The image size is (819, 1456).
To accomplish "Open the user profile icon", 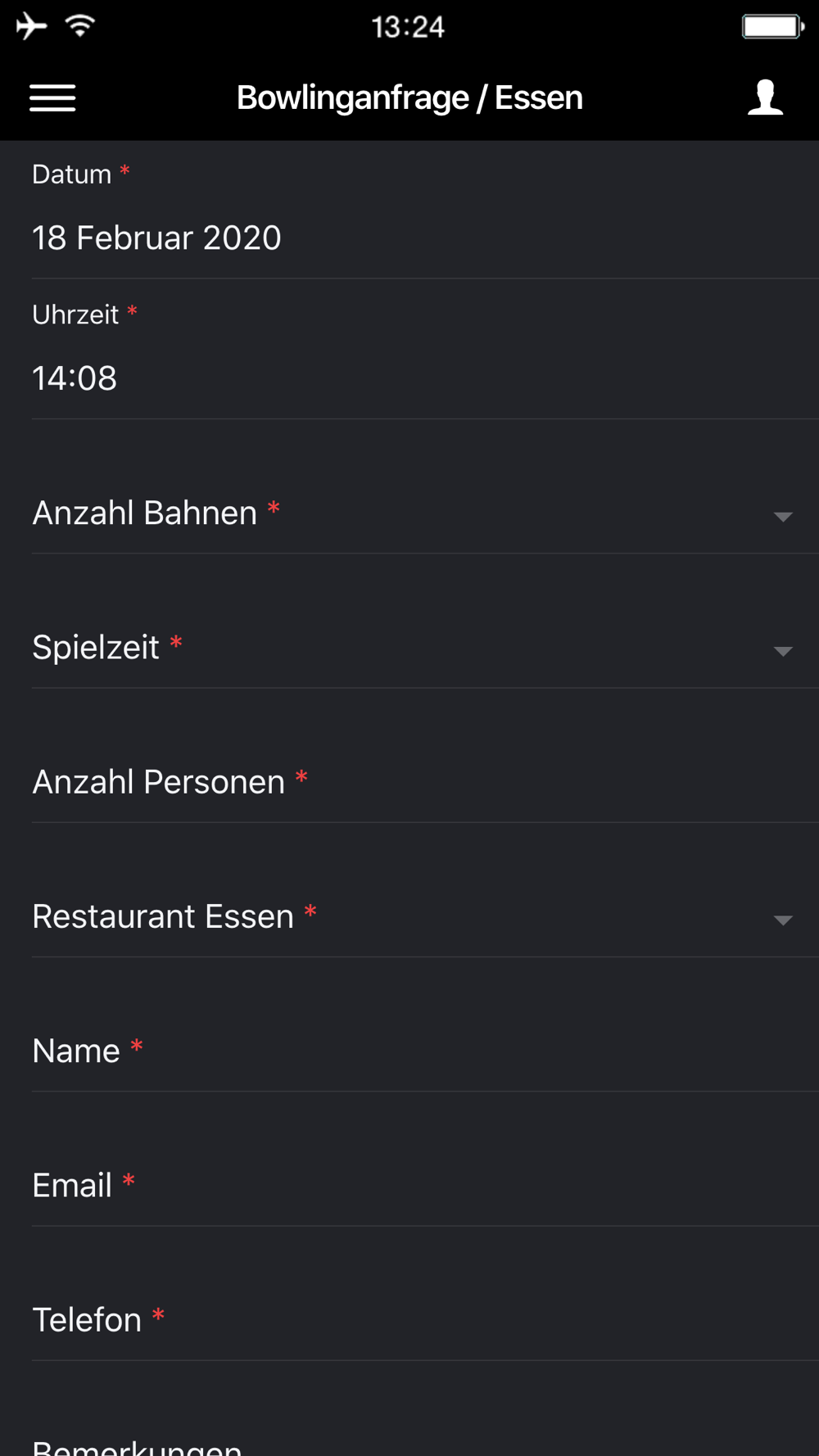I will [x=765, y=98].
